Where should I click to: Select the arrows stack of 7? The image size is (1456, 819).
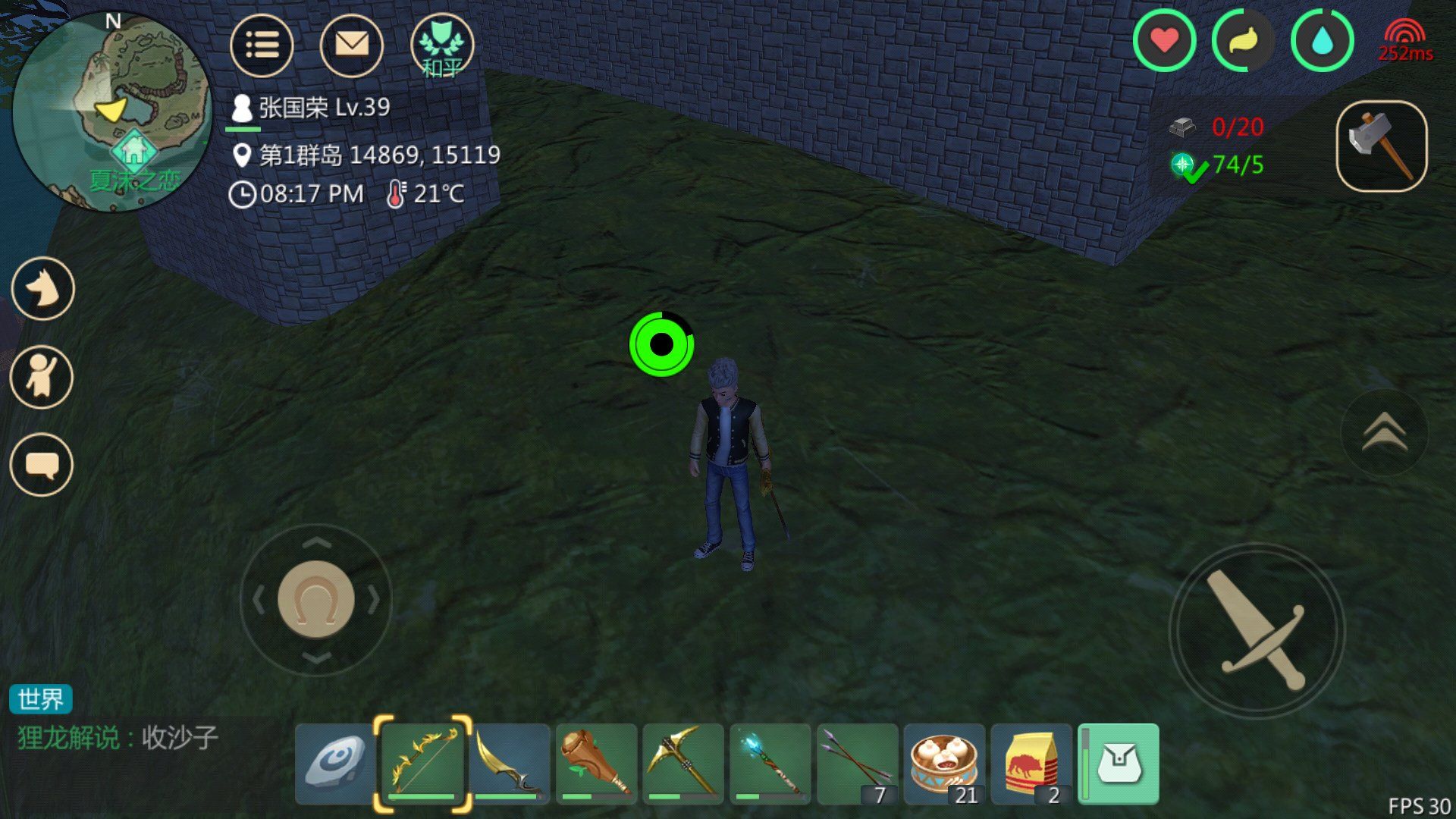point(857,763)
